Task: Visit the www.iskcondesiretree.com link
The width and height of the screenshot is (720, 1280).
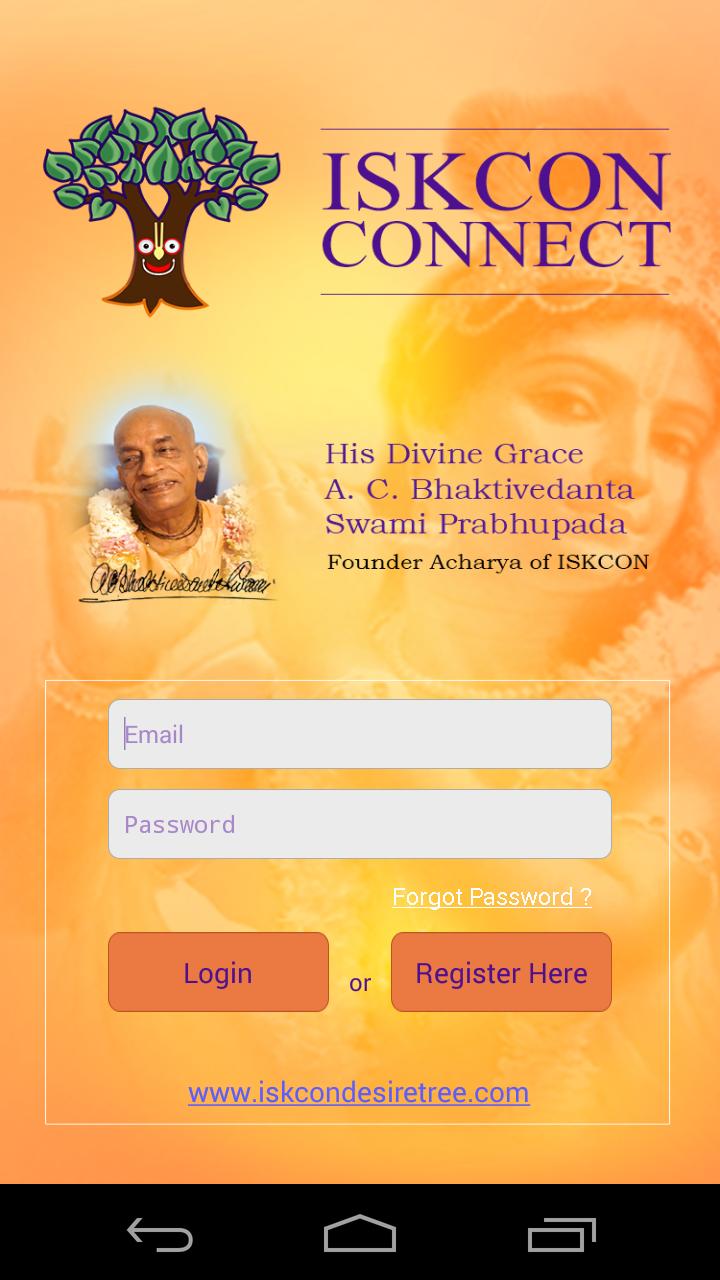Action: [x=358, y=1092]
